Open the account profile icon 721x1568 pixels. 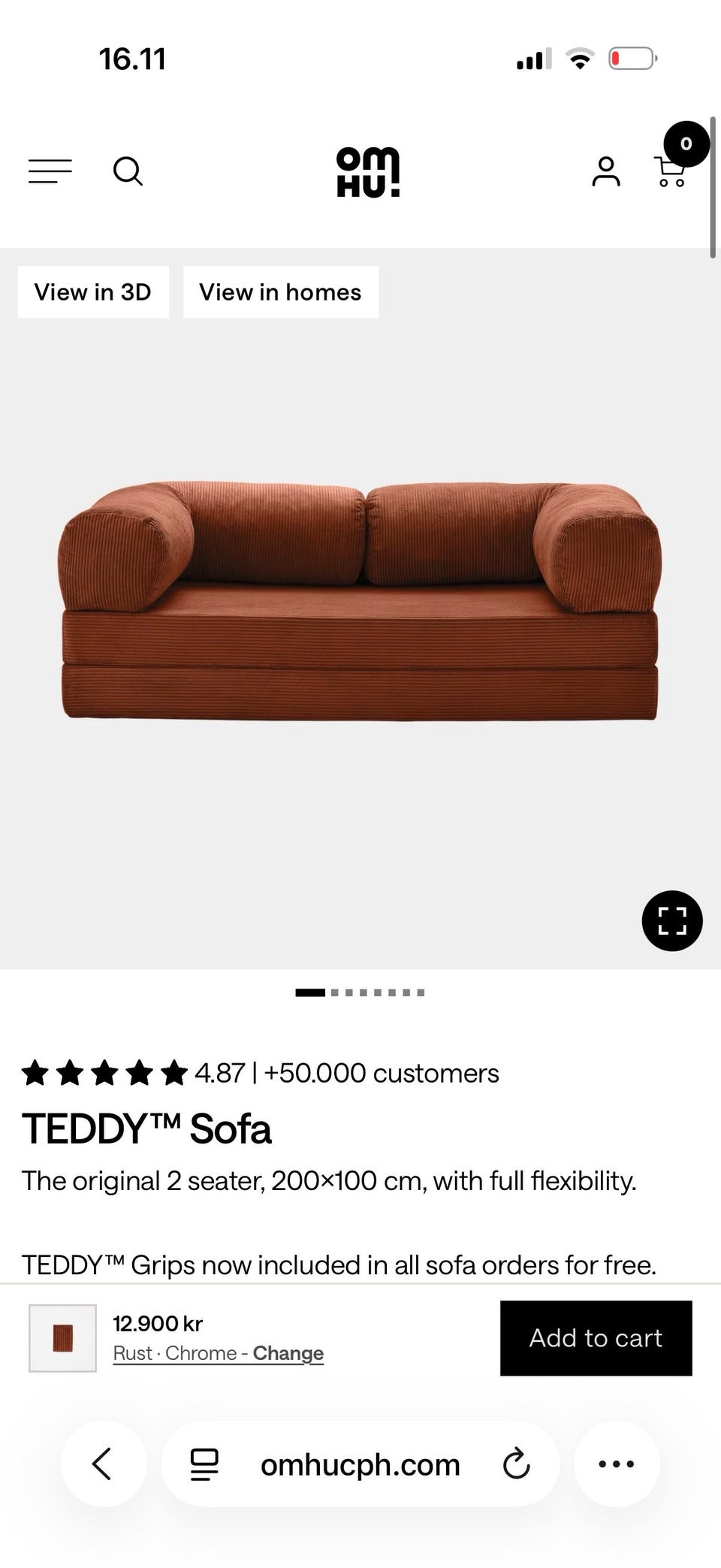605,171
